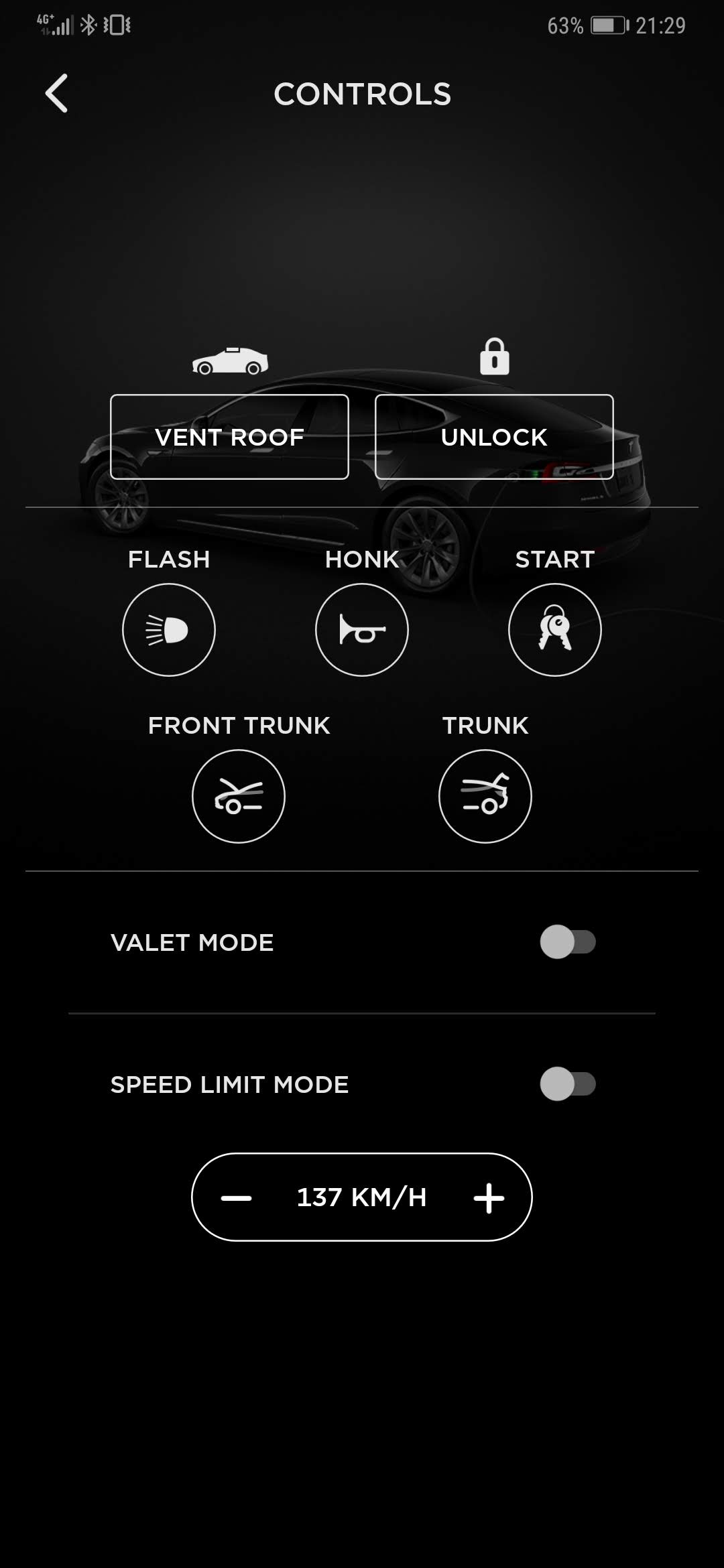The image size is (724, 1568).
Task: Honk the car horn
Action: [x=362, y=630]
